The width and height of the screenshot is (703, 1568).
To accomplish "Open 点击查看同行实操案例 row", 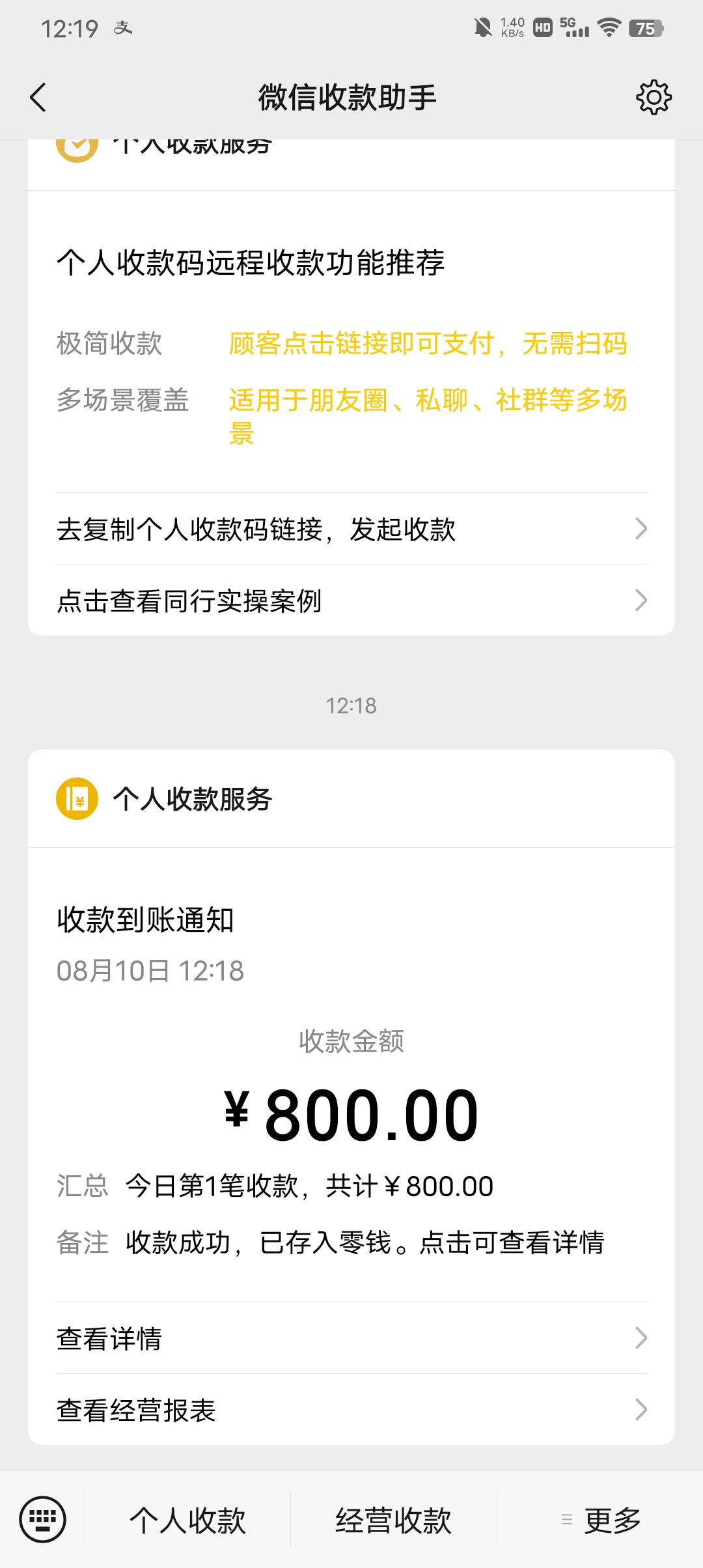I will (x=351, y=600).
